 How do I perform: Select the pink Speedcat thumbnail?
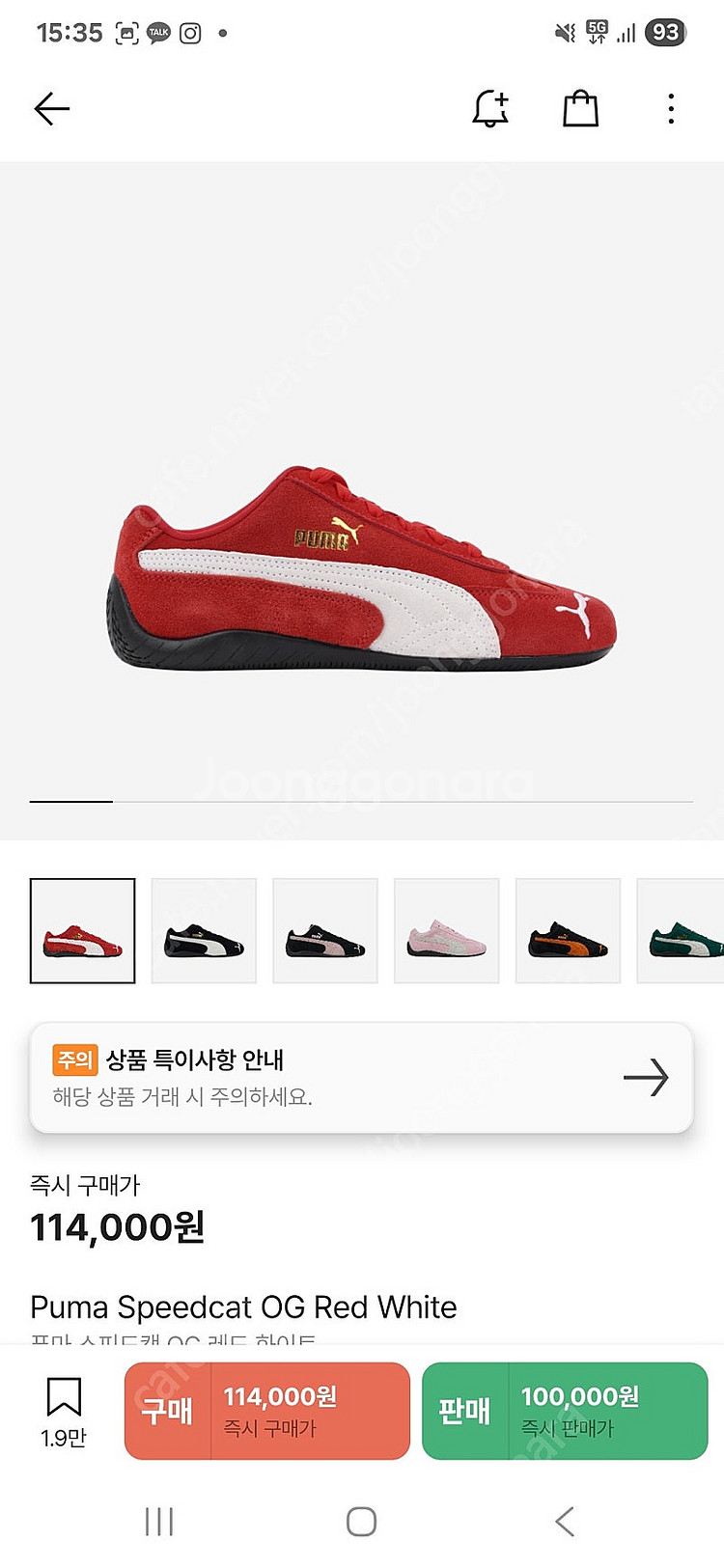click(446, 931)
